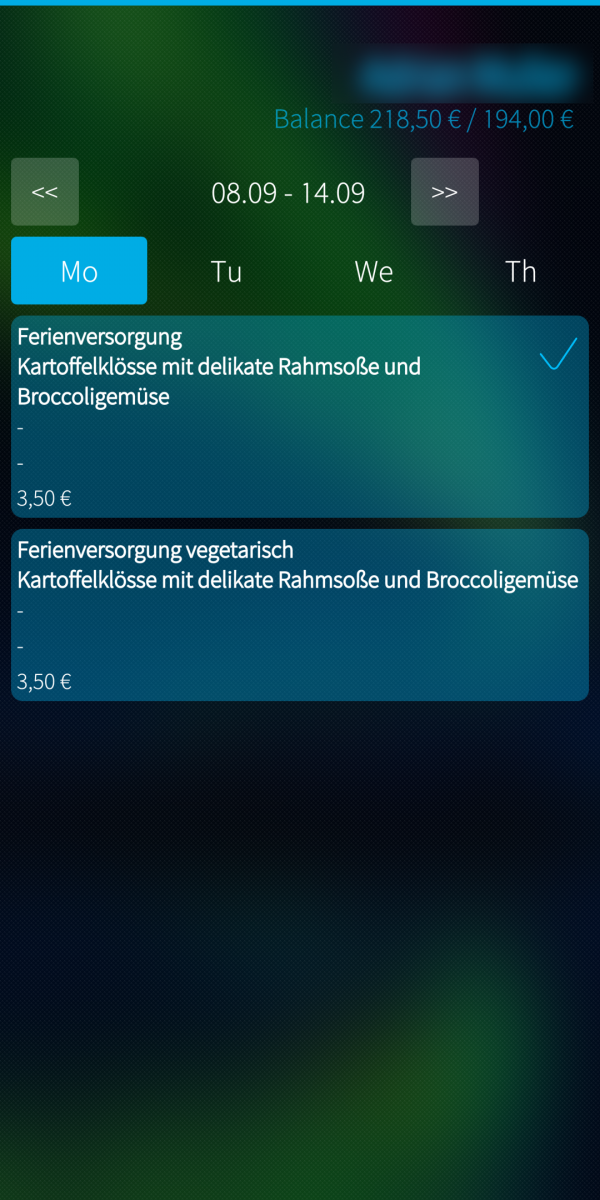Choose the Ferienversorgung vegetarisch meal
The height and width of the screenshot is (1200, 600).
coord(299,615)
